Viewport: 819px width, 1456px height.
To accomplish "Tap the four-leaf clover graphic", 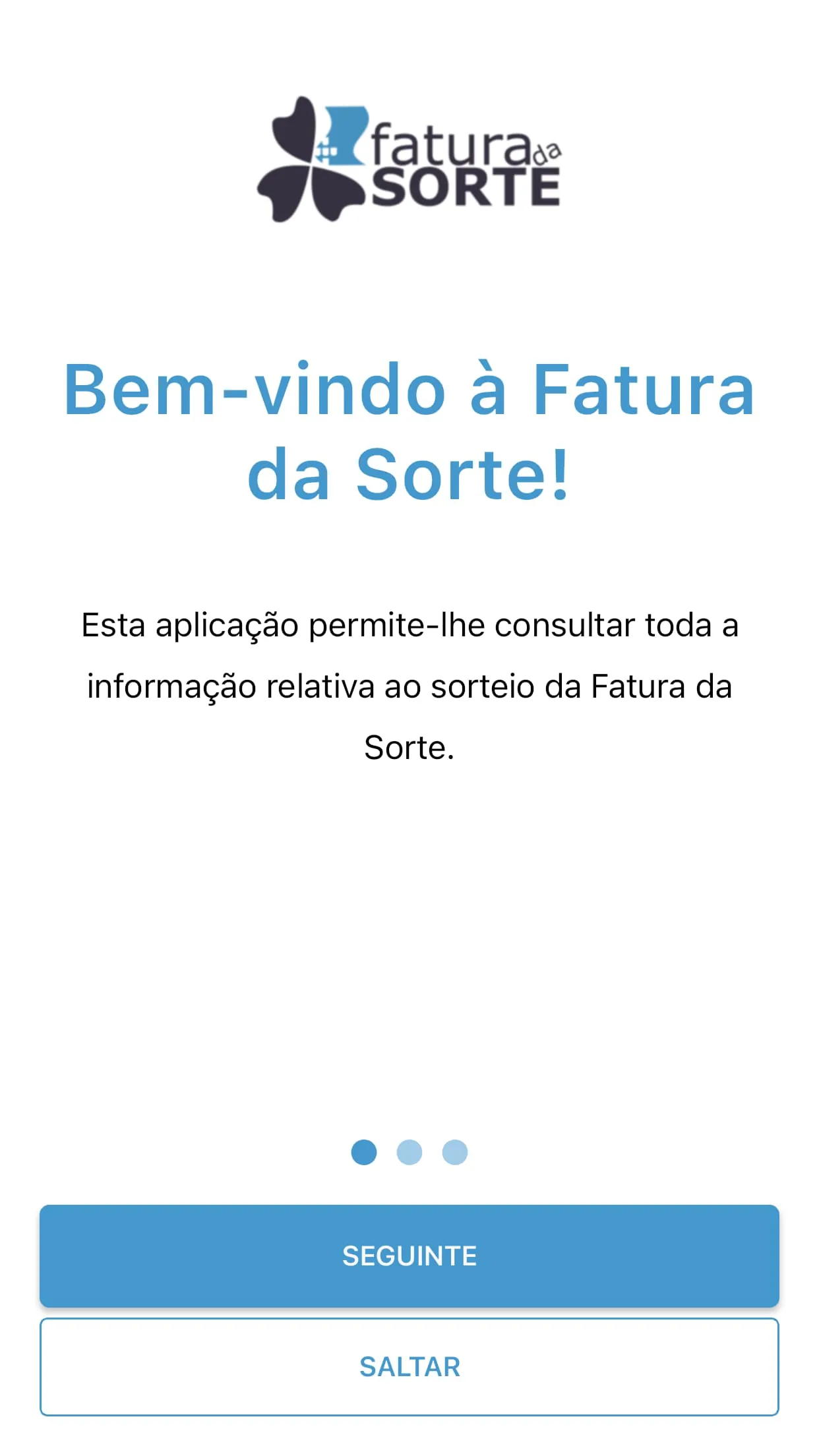I will point(310,158).
